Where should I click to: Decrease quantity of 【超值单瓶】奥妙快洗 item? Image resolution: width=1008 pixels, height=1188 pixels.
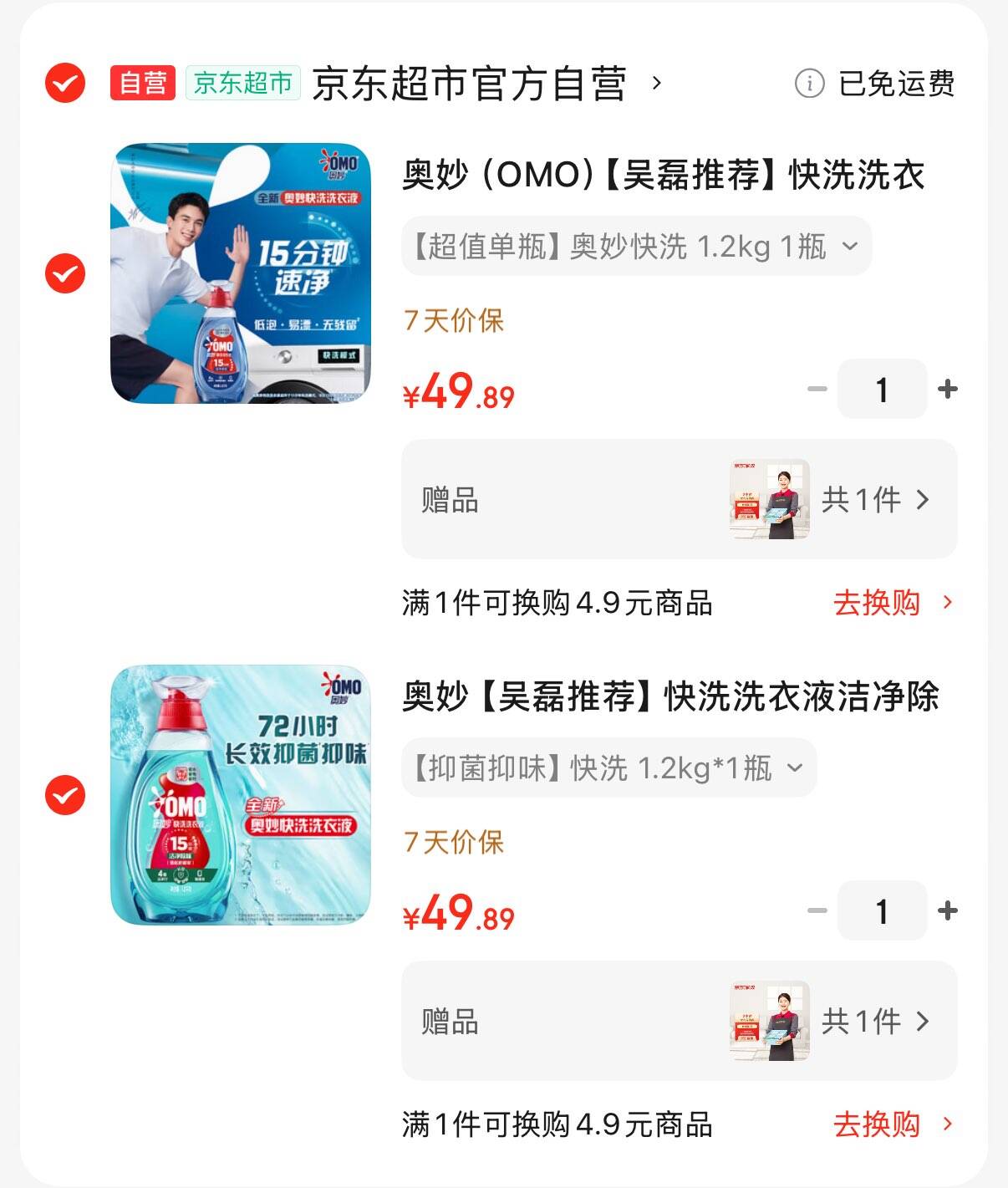point(817,389)
